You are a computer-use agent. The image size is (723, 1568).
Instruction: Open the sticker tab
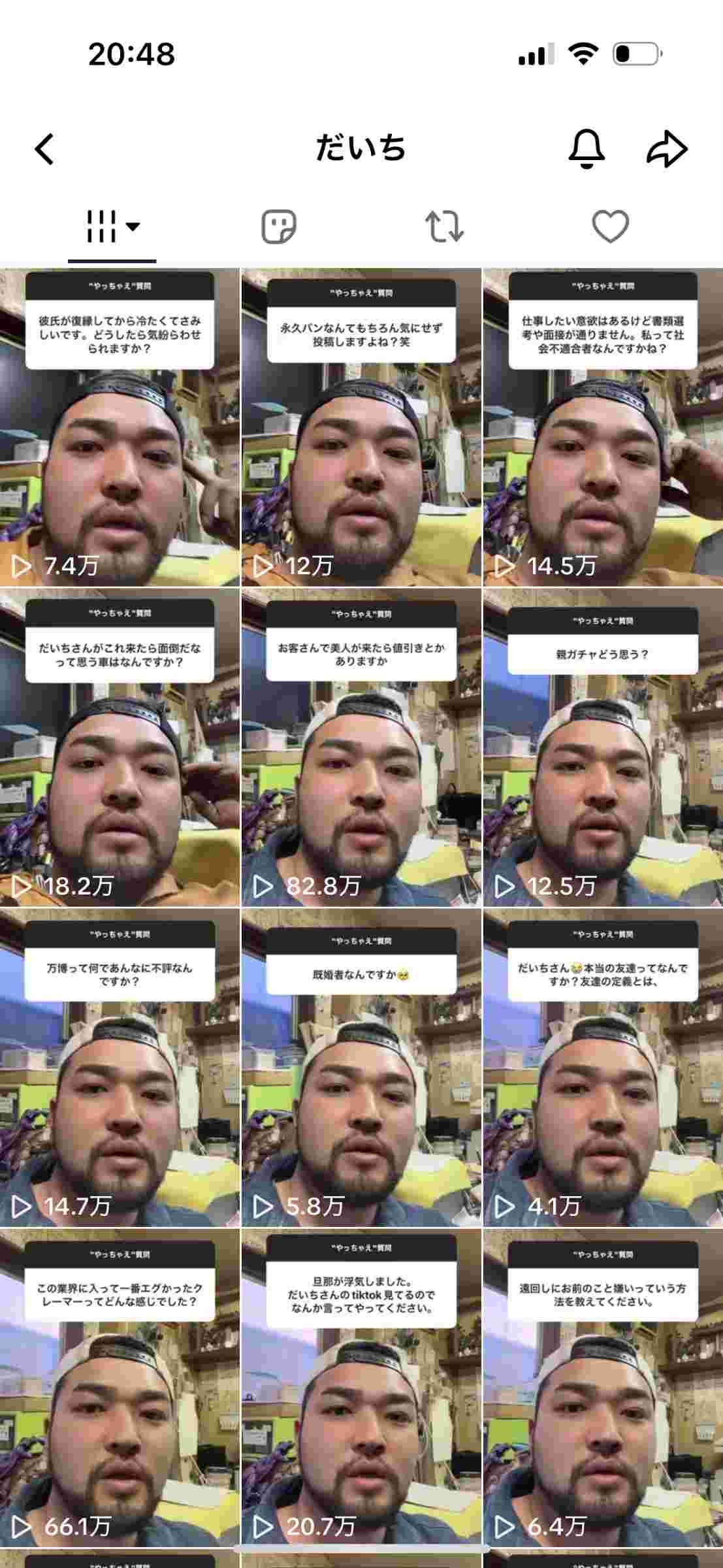(x=279, y=227)
